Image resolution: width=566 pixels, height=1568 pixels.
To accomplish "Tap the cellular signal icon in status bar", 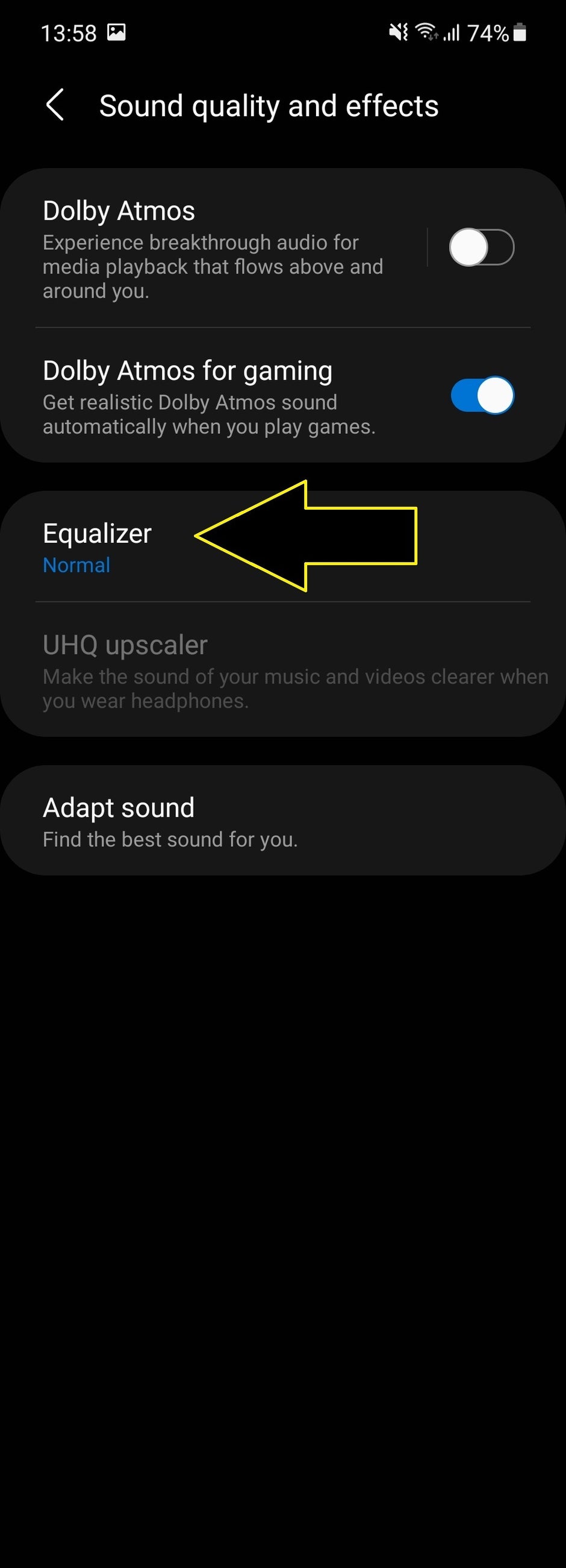I will tap(453, 32).
